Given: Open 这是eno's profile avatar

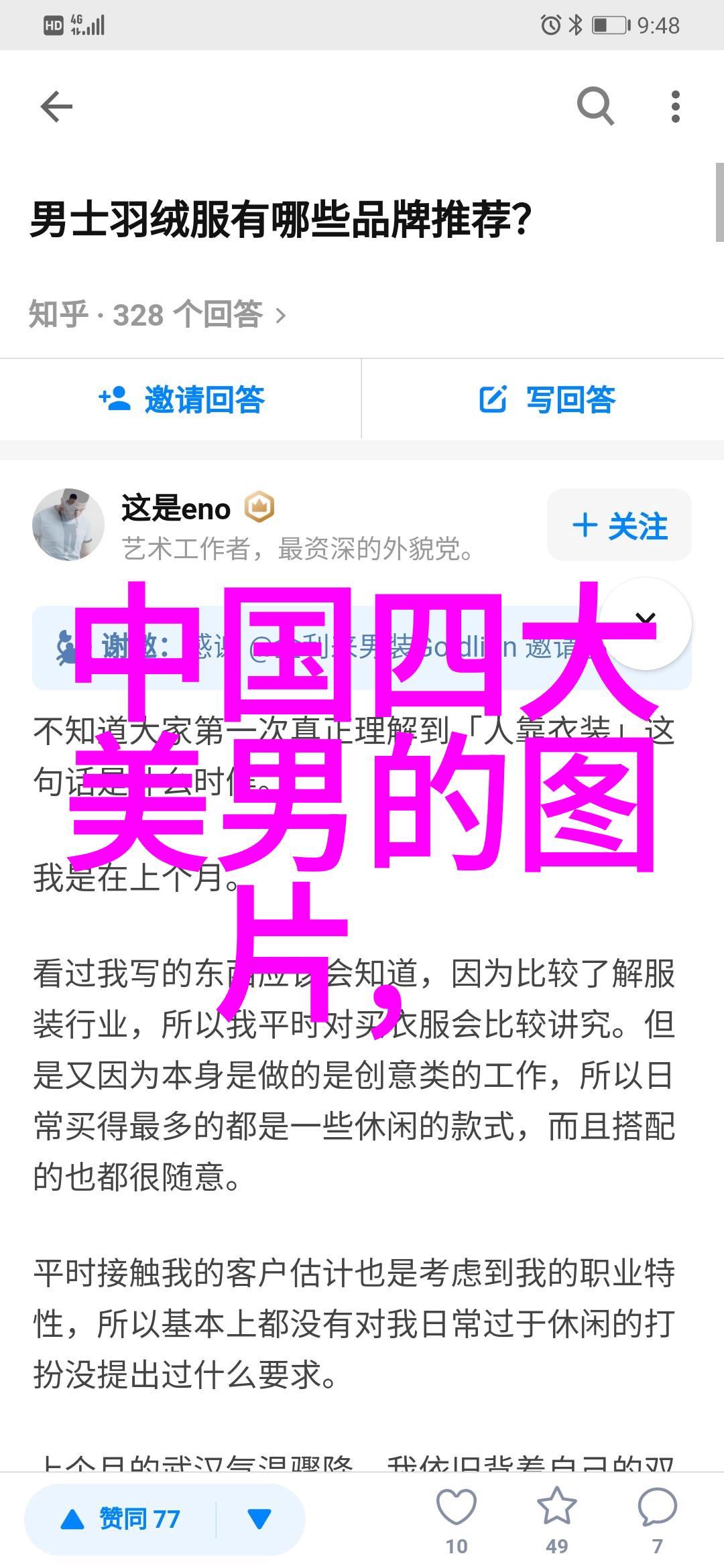Looking at the screenshot, I should pos(68,525).
